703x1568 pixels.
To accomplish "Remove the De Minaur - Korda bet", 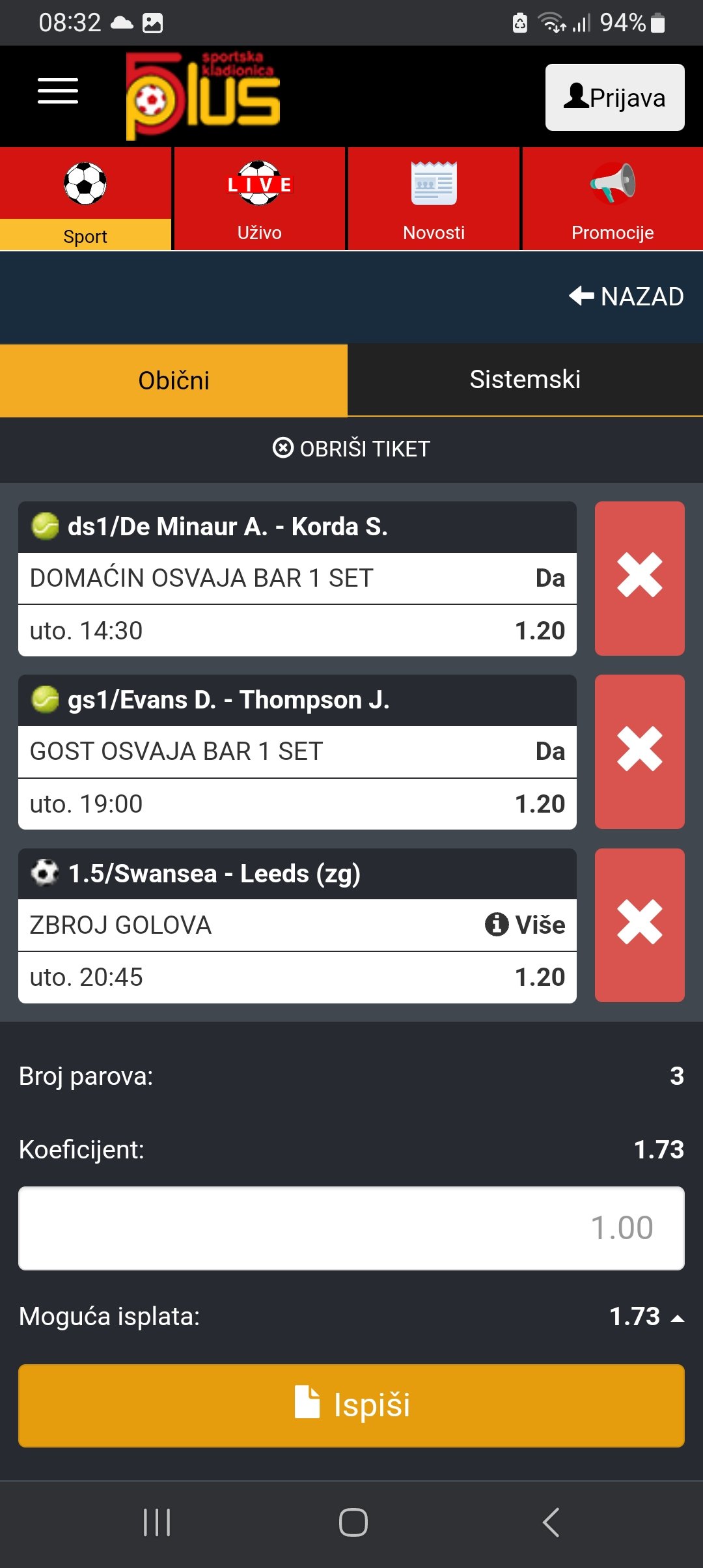I will click(639, 578).
